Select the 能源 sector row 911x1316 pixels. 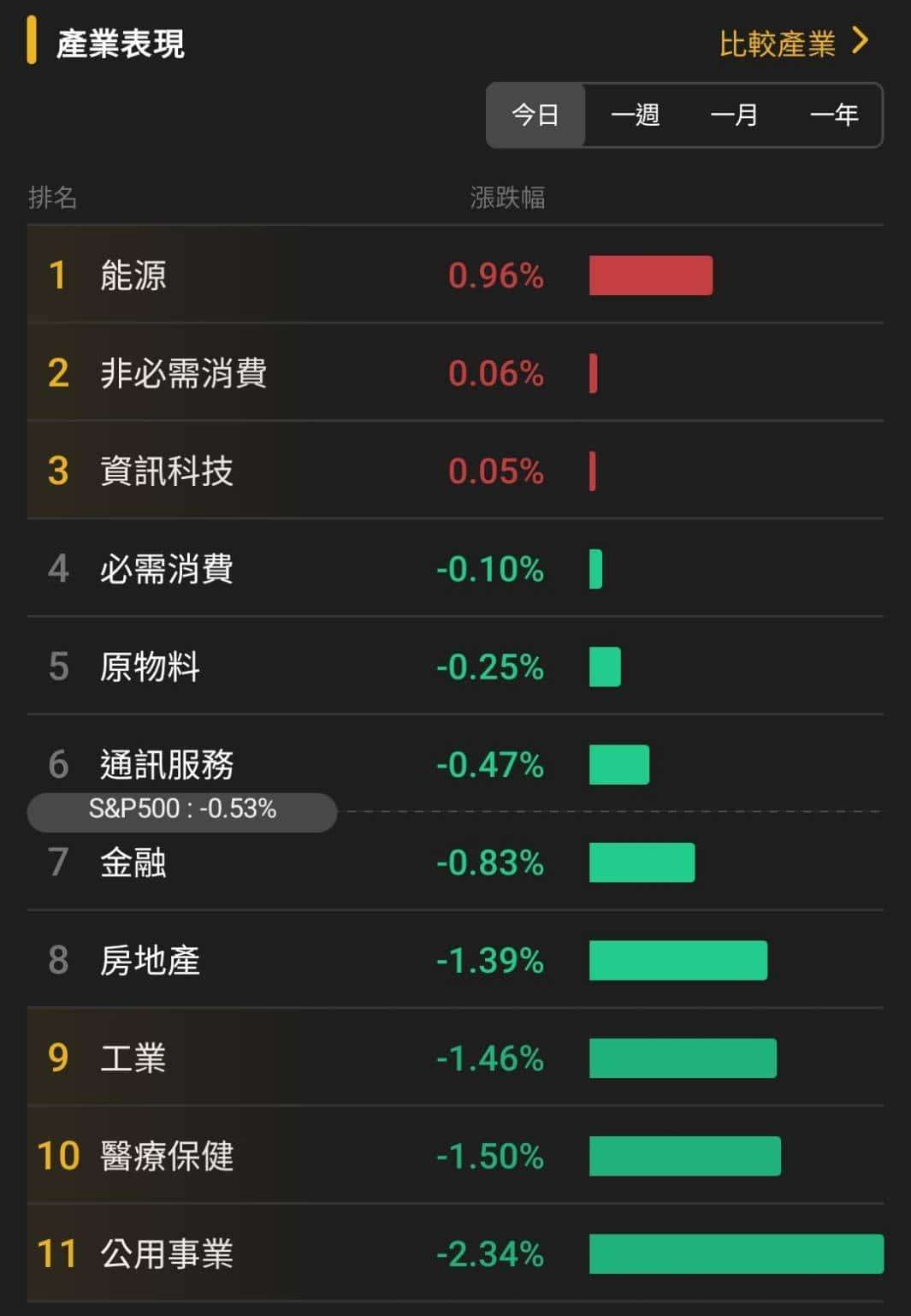point(257,276)
